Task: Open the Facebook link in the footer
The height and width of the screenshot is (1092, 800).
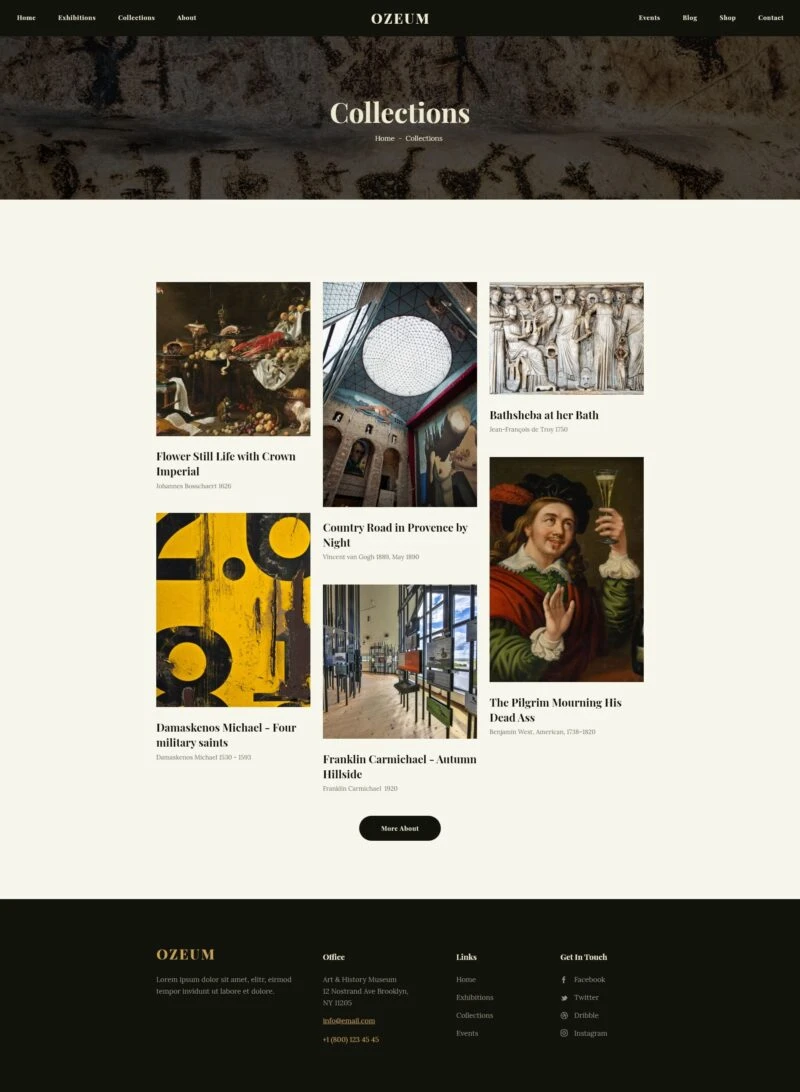Action: click(x=588, y=980)
